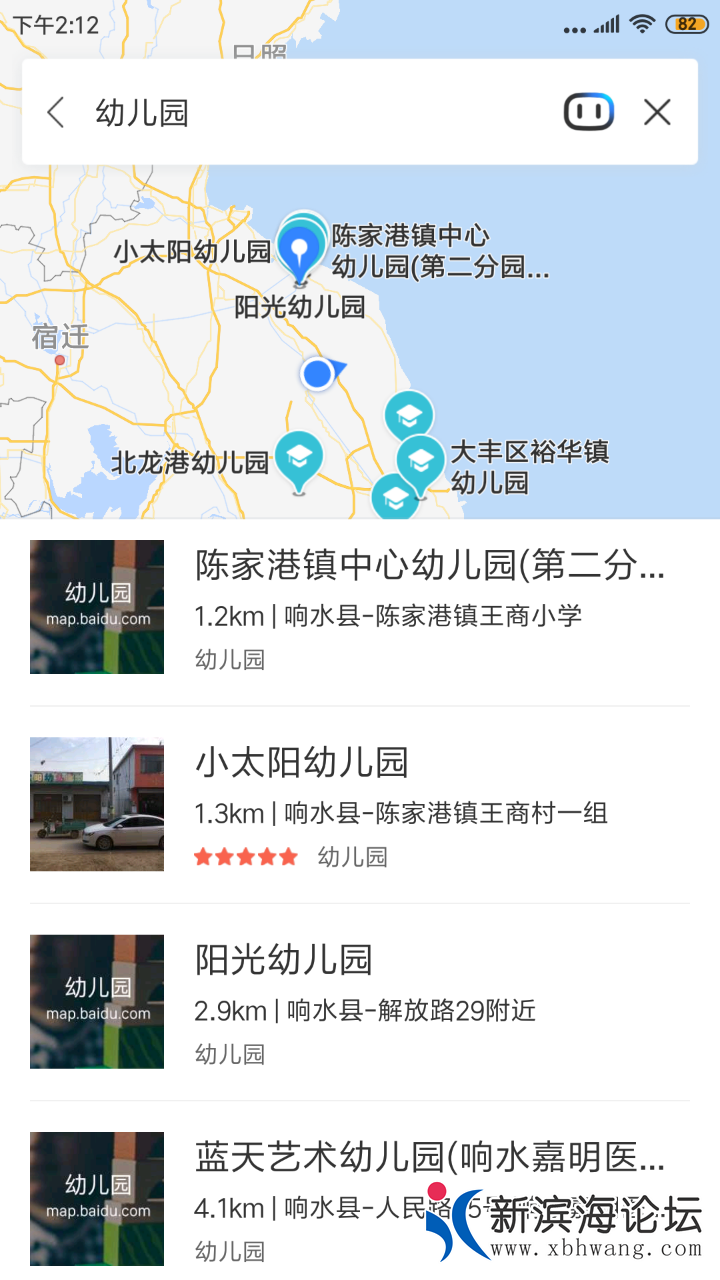Clear the 幼儿园 search text with the X
The image size is (720, 1280).
point(657,112)
